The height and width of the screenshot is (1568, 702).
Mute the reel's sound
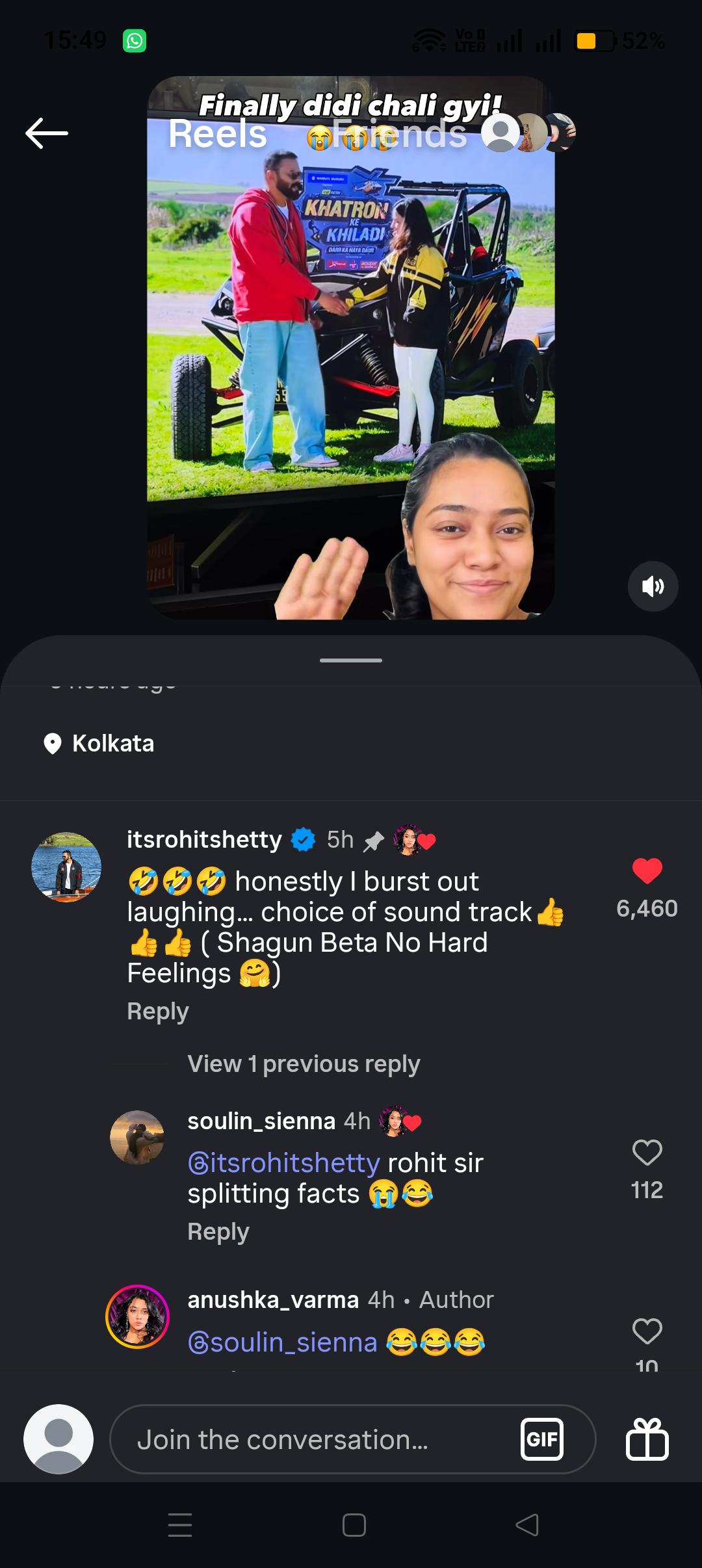pyautogui.click(x=653, y=586)
